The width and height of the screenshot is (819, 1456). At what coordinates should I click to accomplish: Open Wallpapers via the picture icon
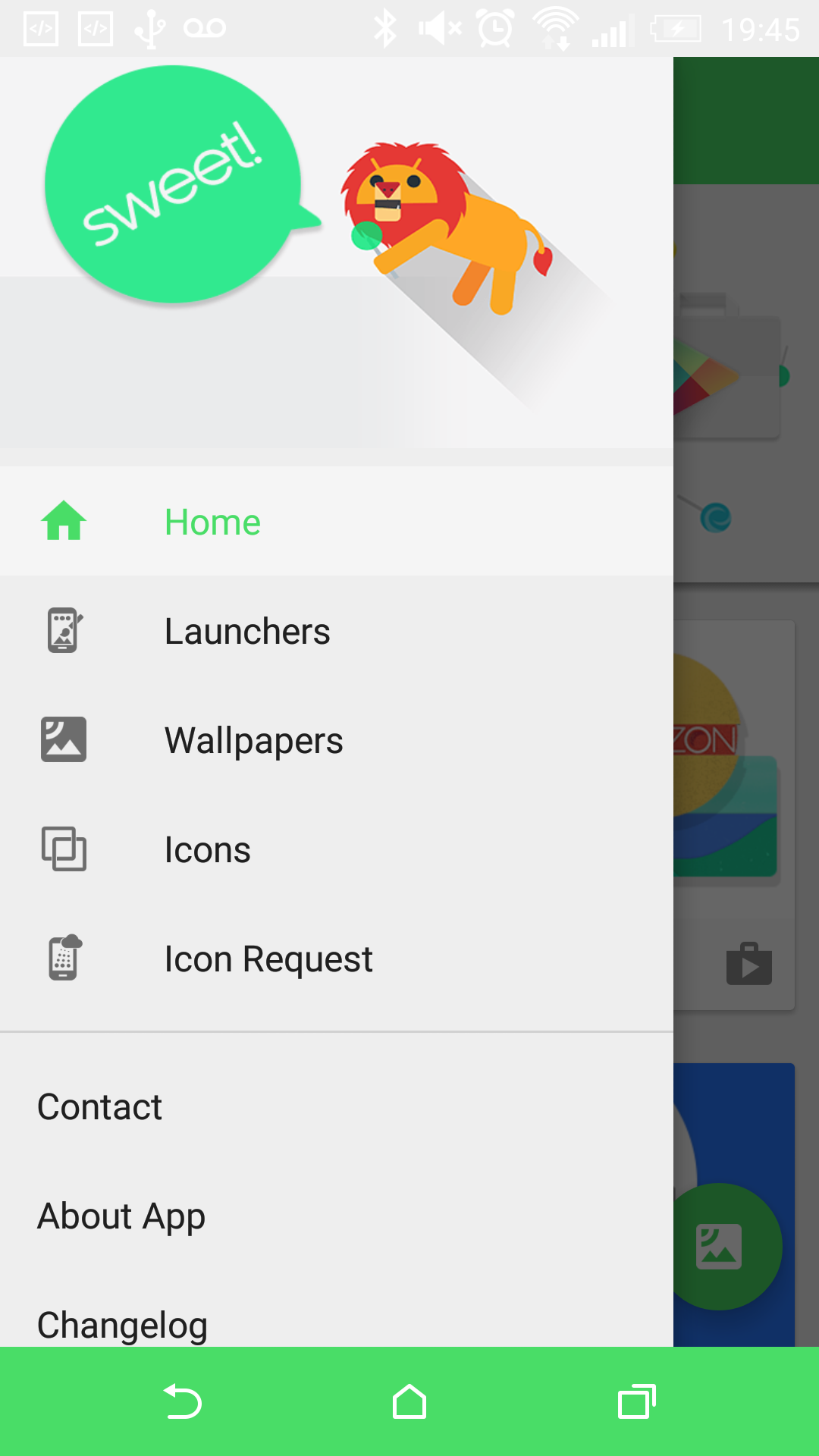(x=64, y=739)
